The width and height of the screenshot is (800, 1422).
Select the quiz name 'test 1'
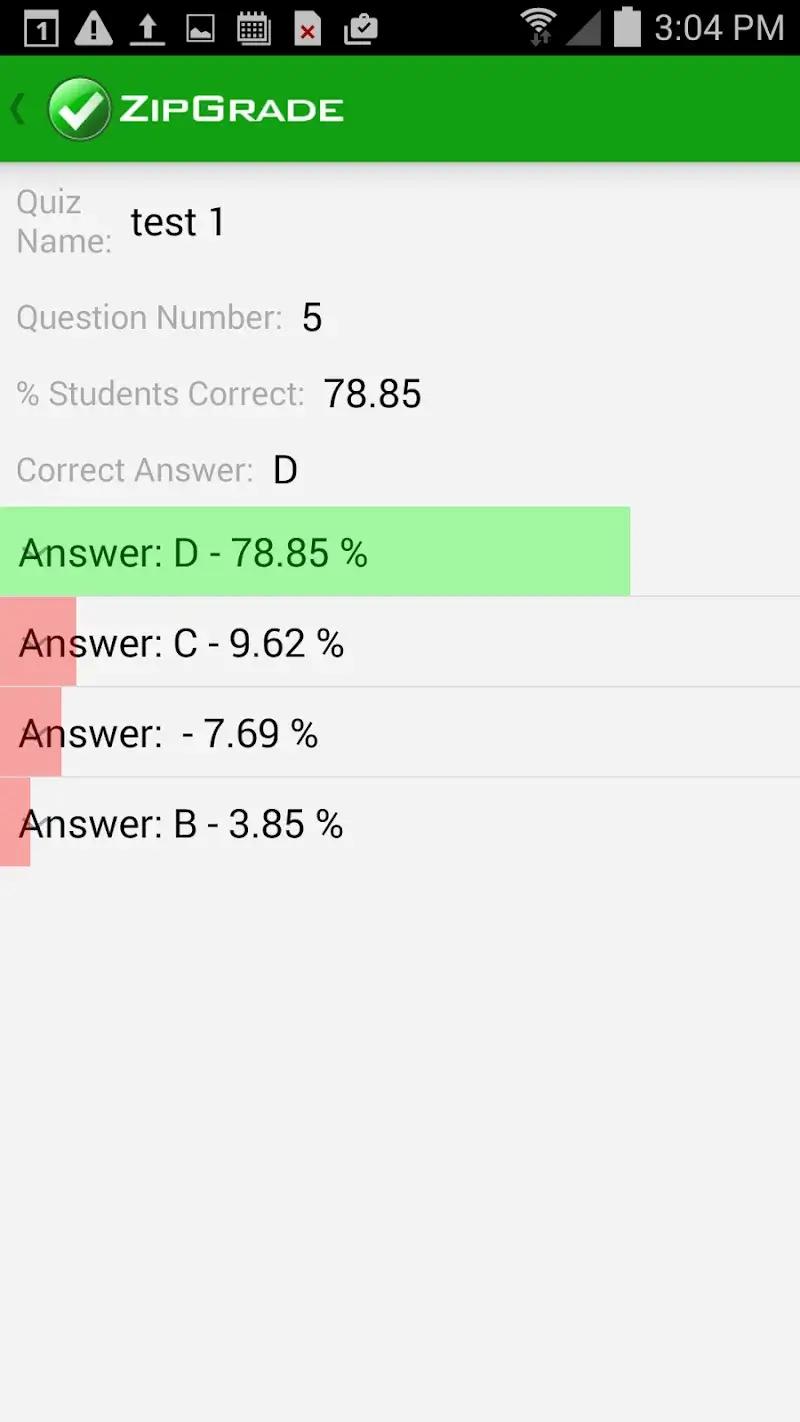[x=177, y=221]
